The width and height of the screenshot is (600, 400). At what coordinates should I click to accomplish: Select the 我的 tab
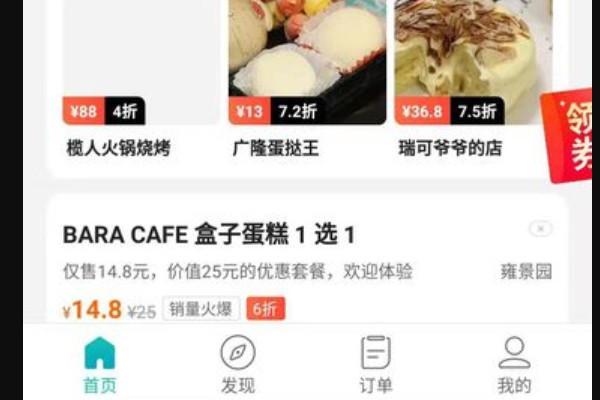click(514, 364)
